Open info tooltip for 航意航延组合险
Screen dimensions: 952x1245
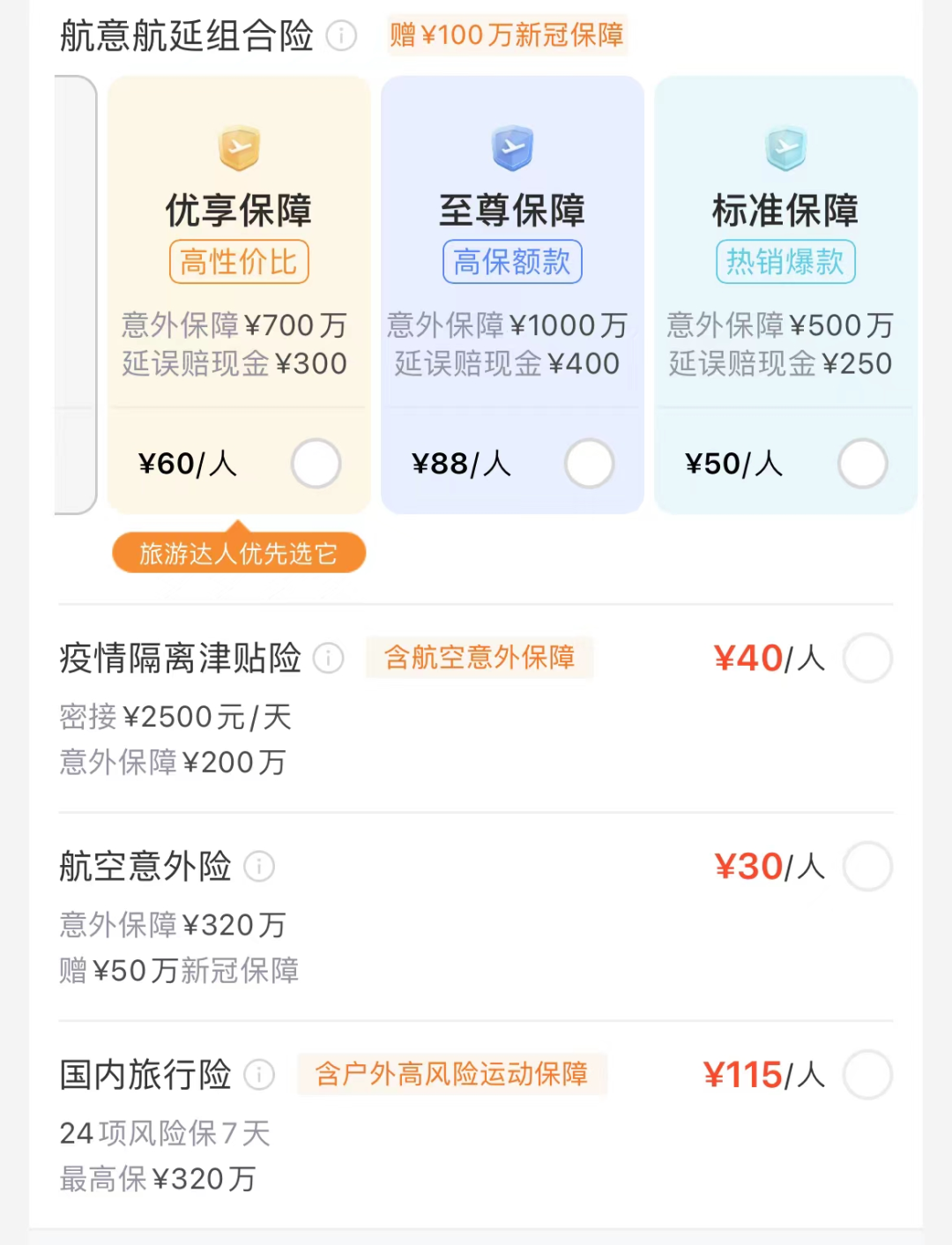[x=340, y=37]
